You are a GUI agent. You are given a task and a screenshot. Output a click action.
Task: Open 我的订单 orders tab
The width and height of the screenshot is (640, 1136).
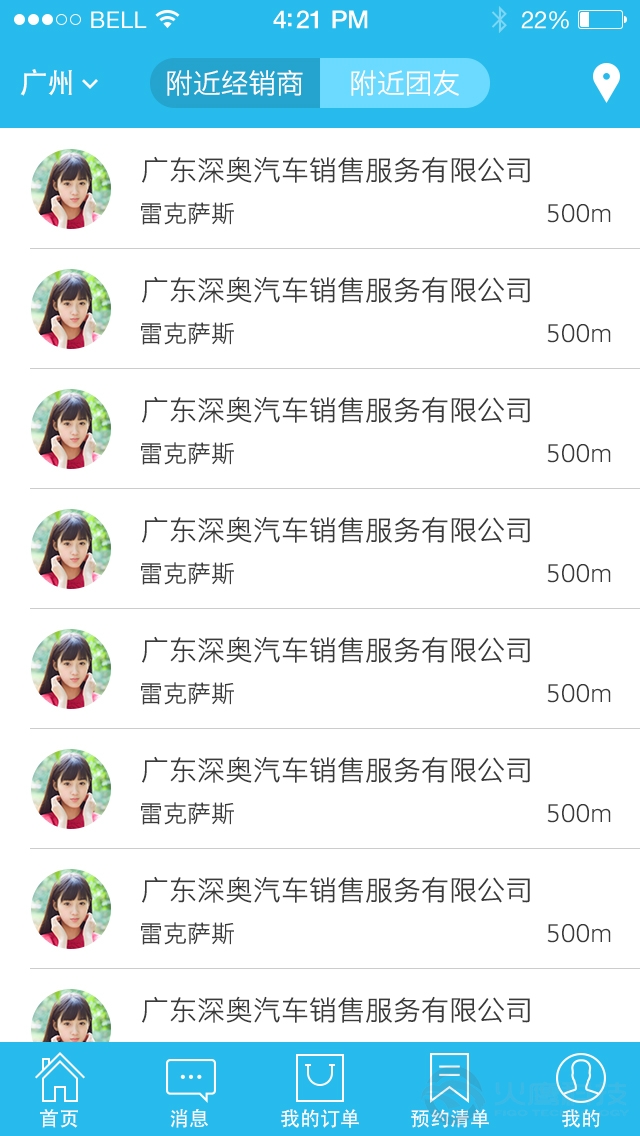320,1090
